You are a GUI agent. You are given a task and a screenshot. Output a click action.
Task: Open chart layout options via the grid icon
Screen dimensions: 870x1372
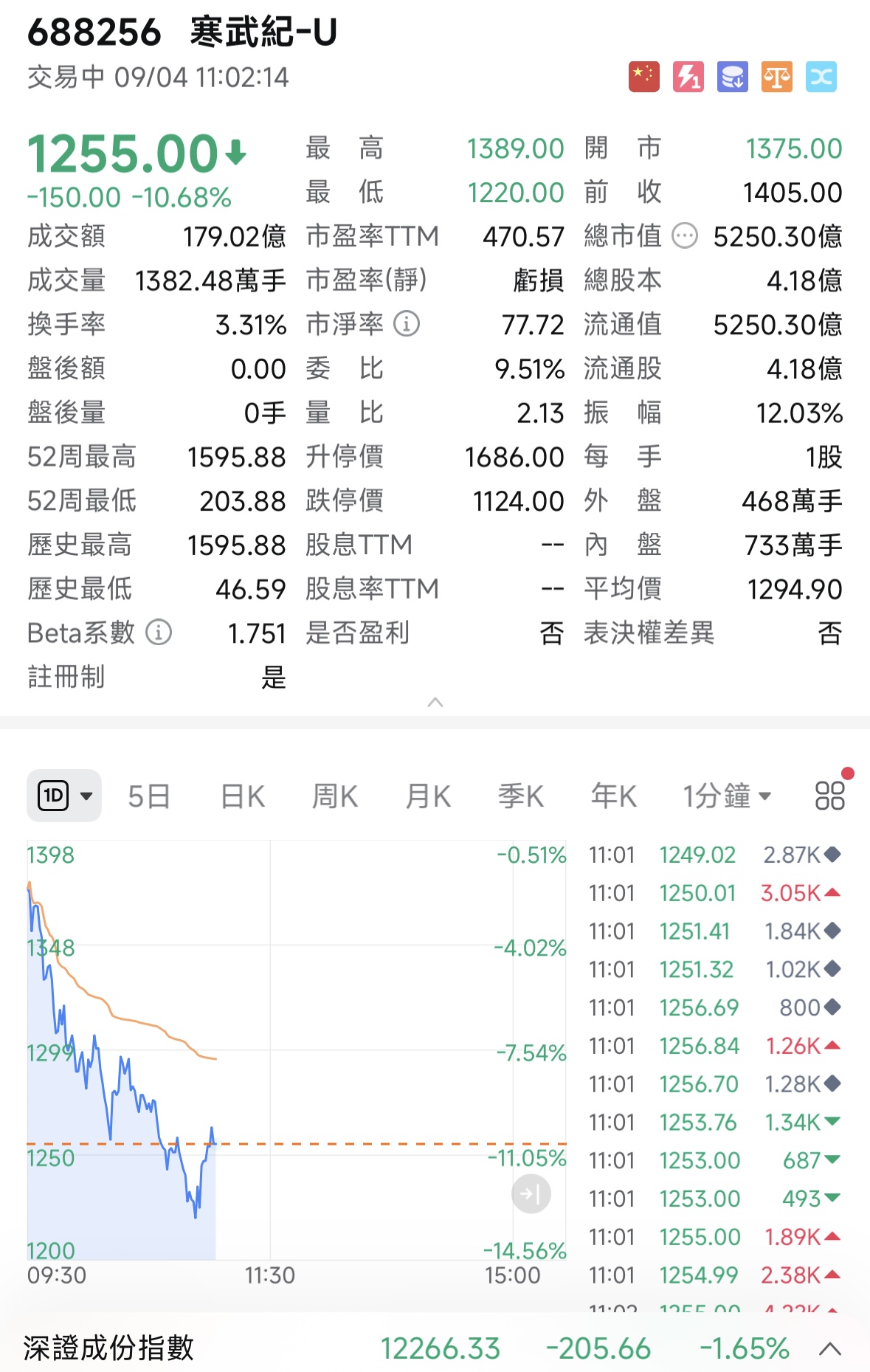[829, 796]
